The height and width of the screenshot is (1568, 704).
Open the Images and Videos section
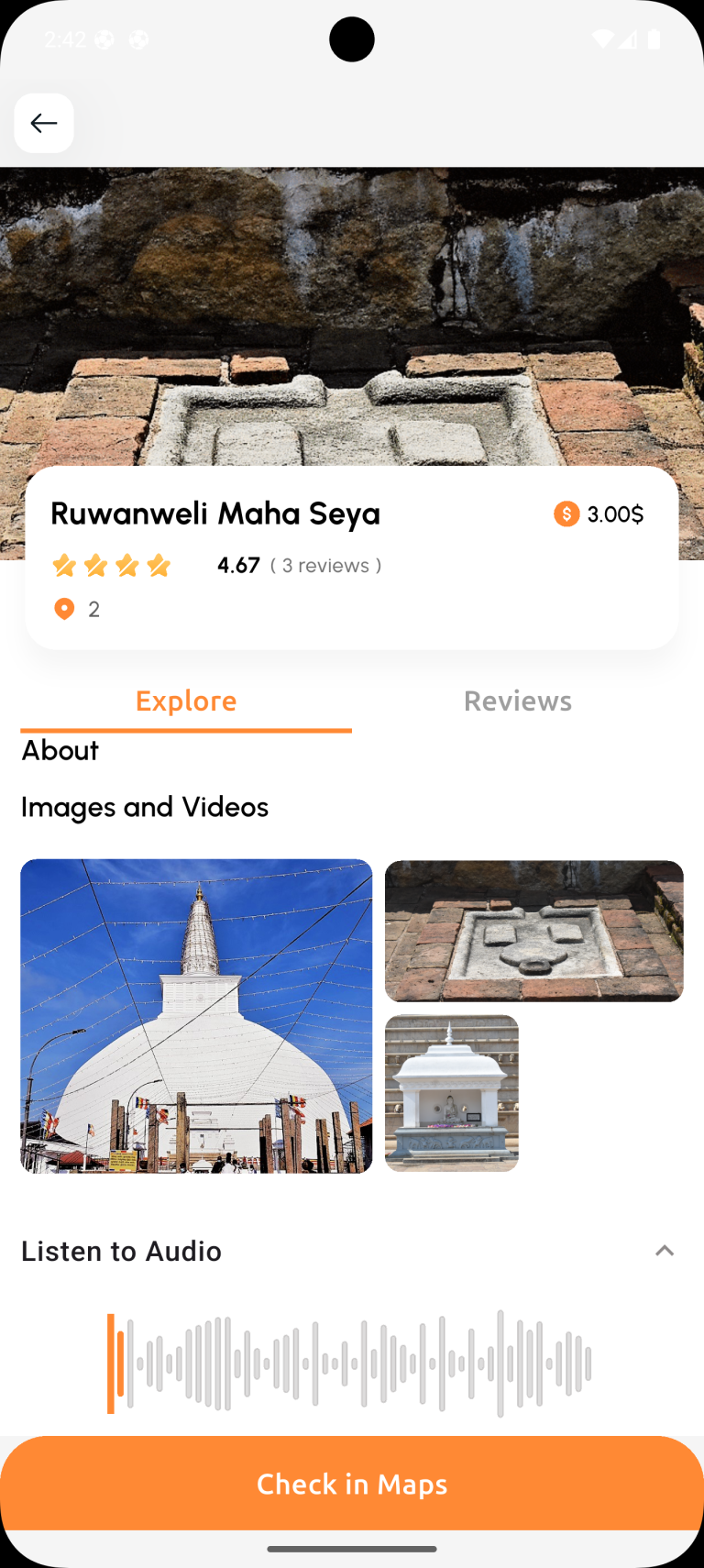(144, 807)
